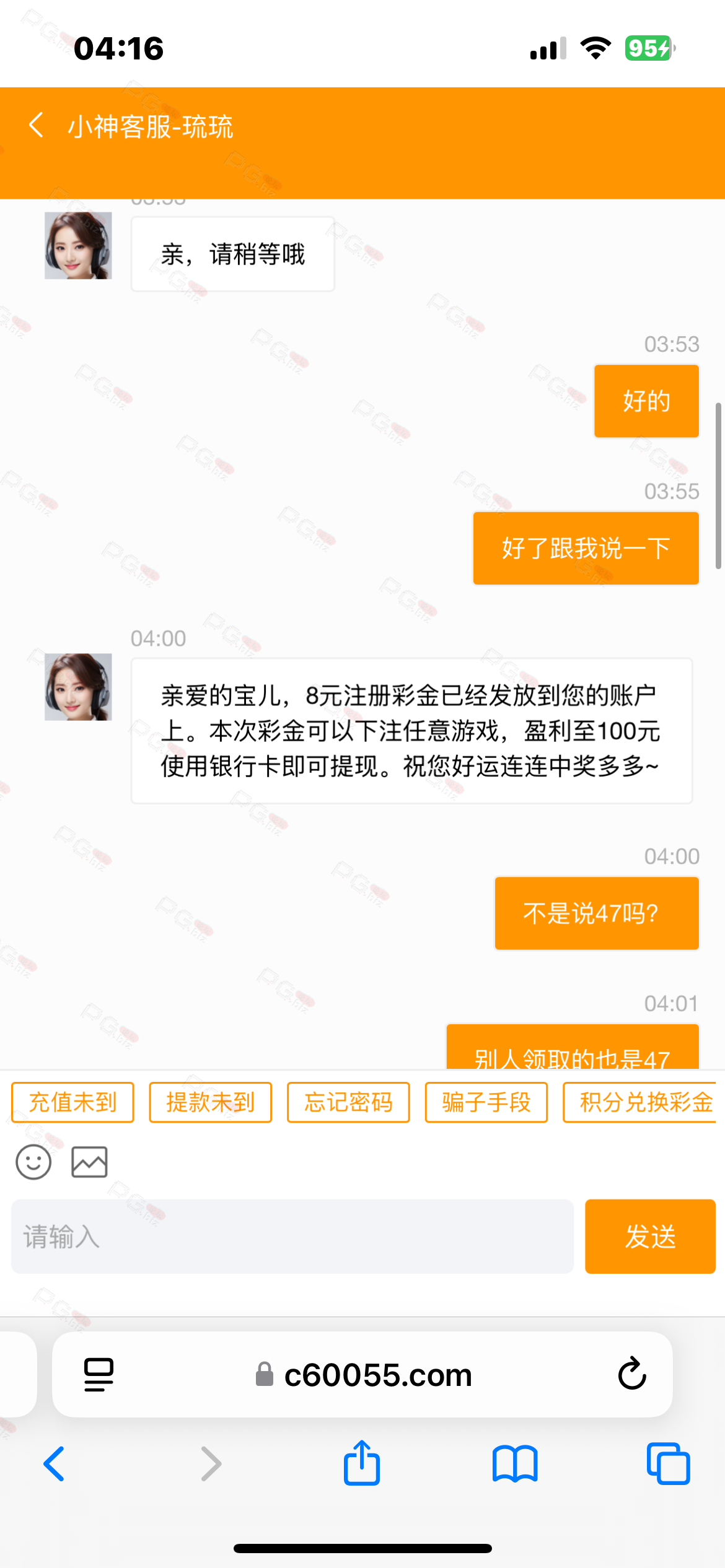
Task: Tap the 骗子手段 quick reply chip
Action: pos(486,1102)
